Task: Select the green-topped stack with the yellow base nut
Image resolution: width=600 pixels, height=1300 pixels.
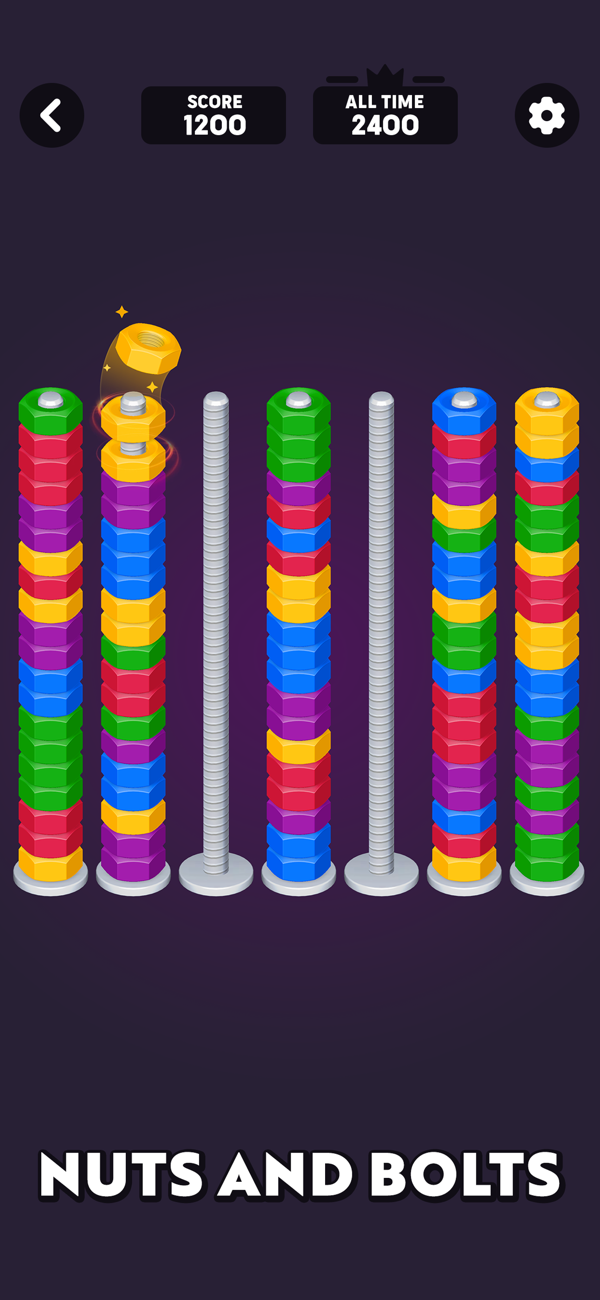Action: [50, 640]
